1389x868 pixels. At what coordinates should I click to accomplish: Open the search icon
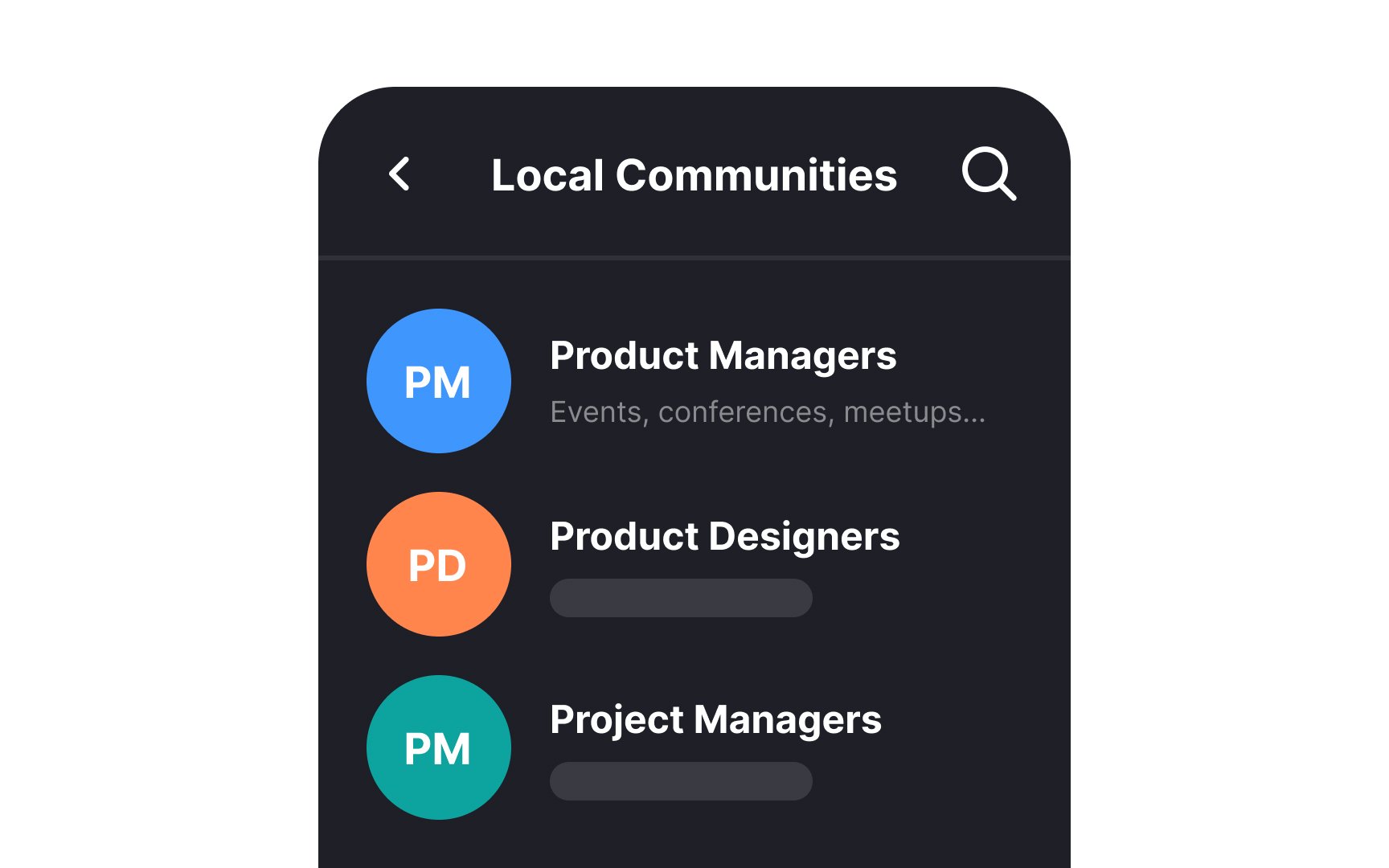989,173
